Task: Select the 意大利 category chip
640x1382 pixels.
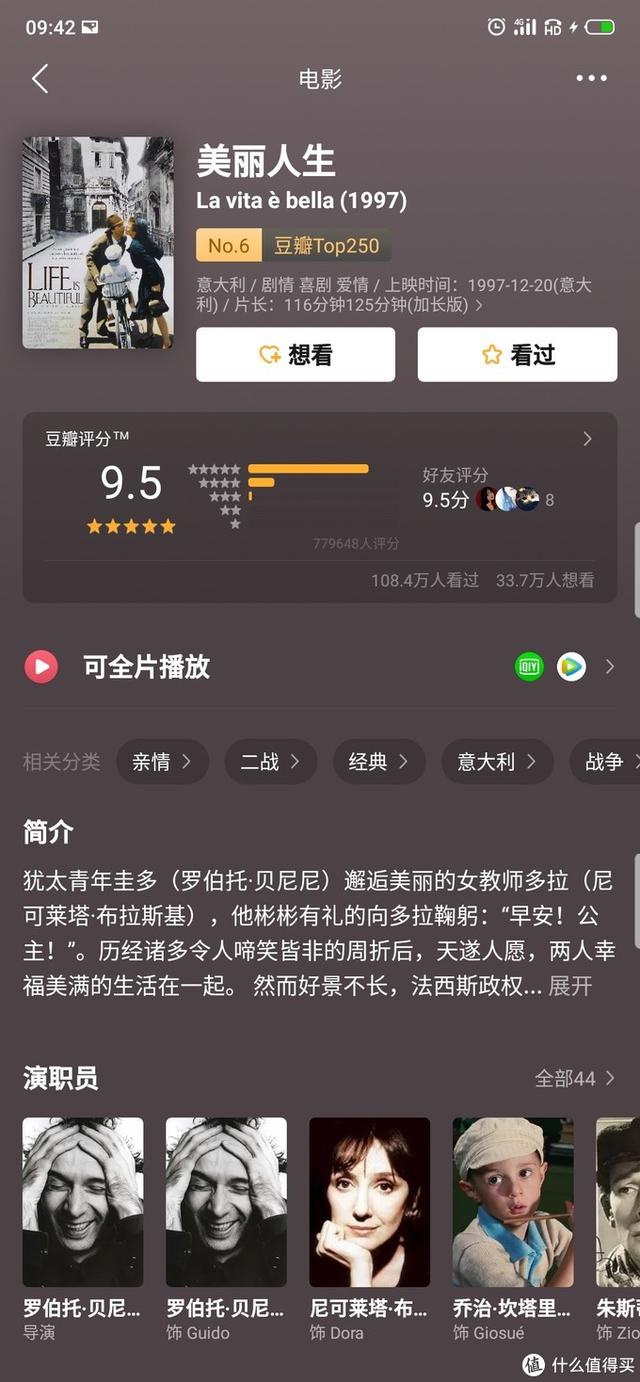Action: pyautogui.click(x=497, y=762)
